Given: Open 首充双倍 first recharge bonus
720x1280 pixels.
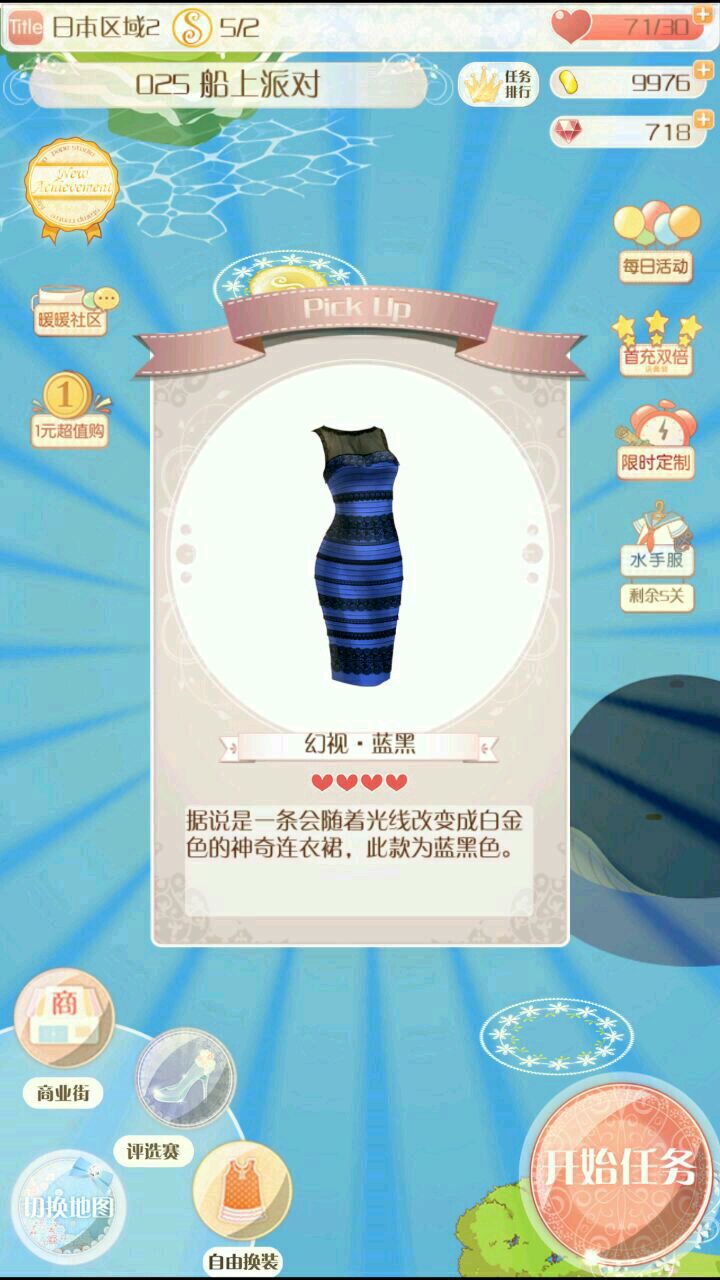Looking at the screenshot, I should [656, 345].
